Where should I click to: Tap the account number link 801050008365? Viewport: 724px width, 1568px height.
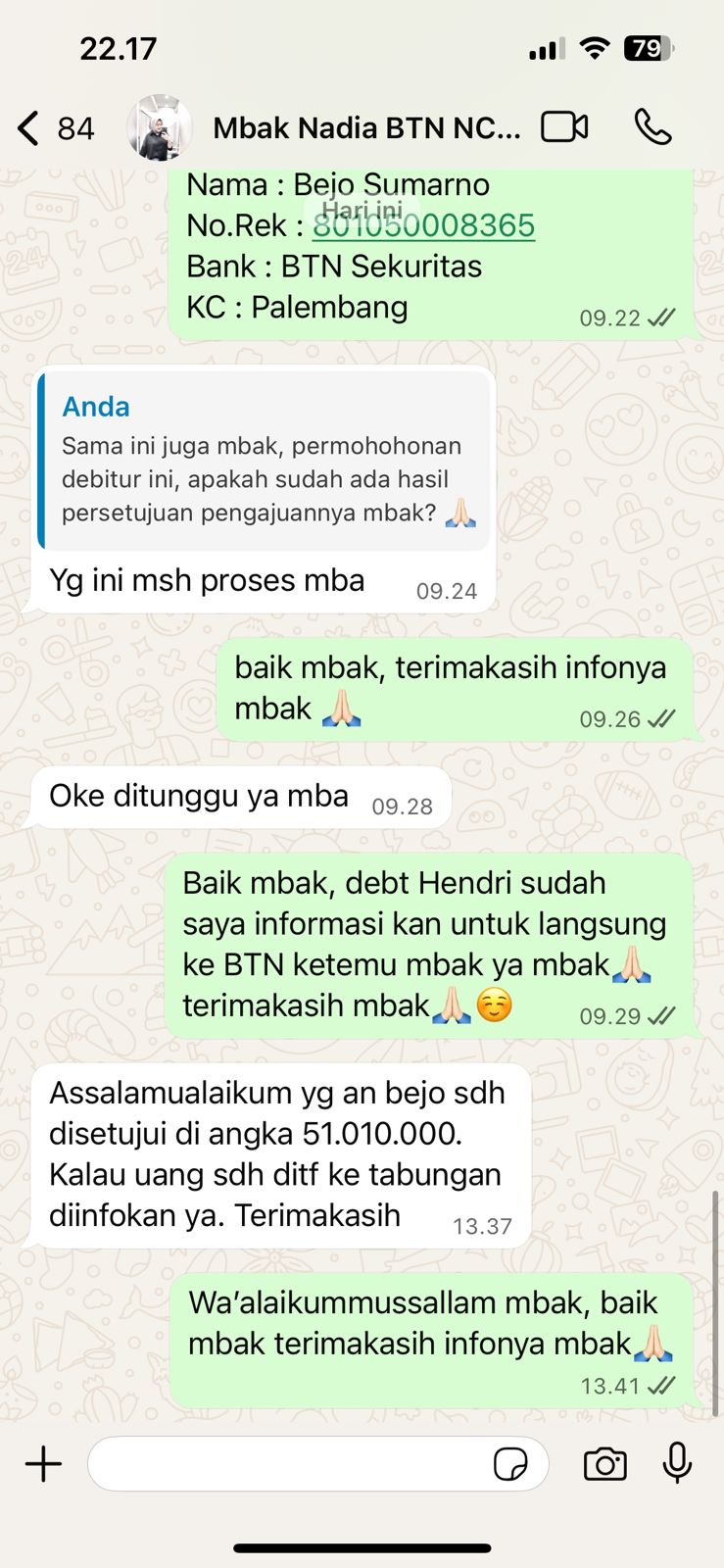coord(423,226)
